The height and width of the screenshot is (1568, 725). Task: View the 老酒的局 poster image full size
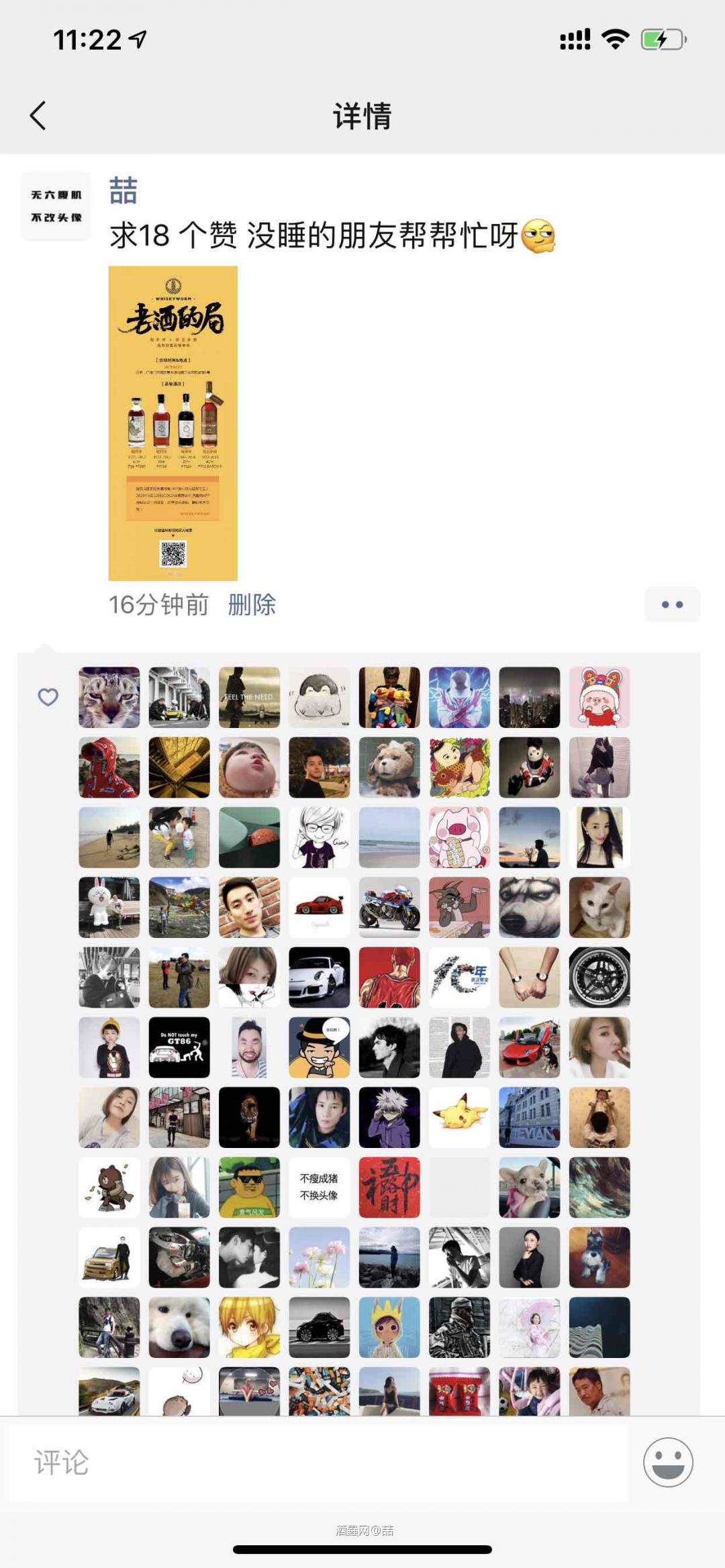173,423
